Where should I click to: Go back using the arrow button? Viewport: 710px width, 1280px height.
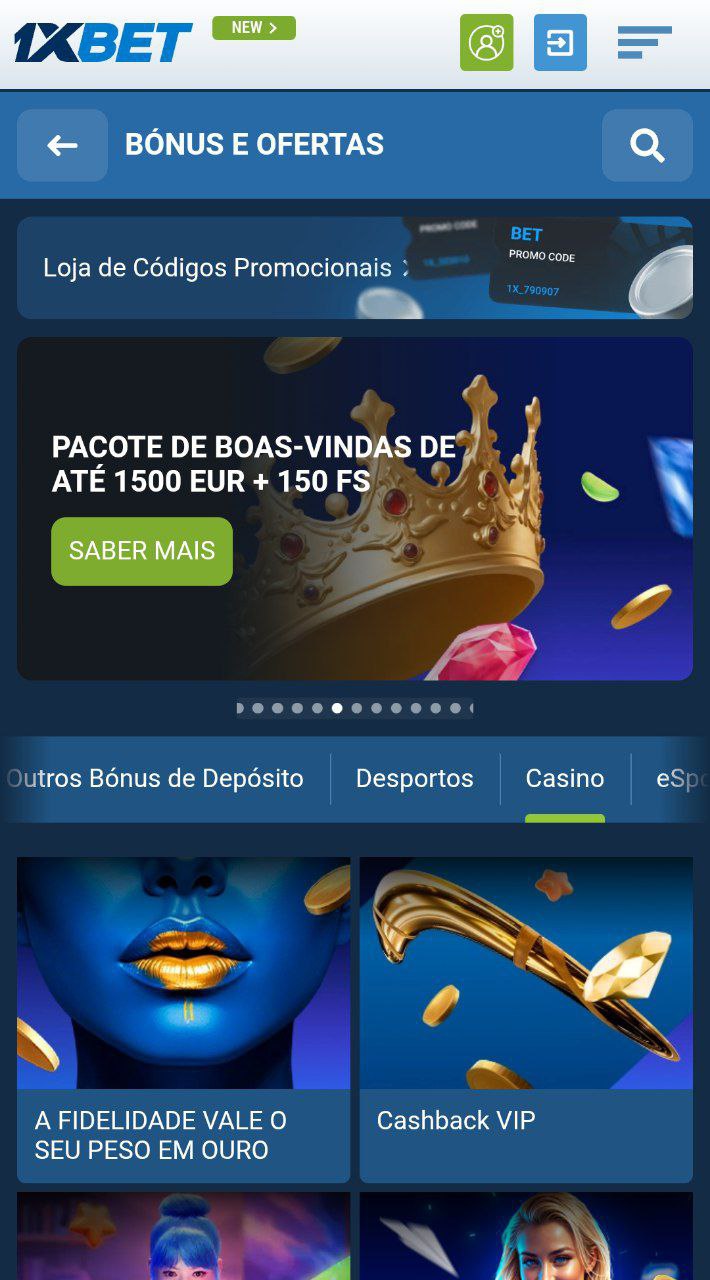coord(62,145)
